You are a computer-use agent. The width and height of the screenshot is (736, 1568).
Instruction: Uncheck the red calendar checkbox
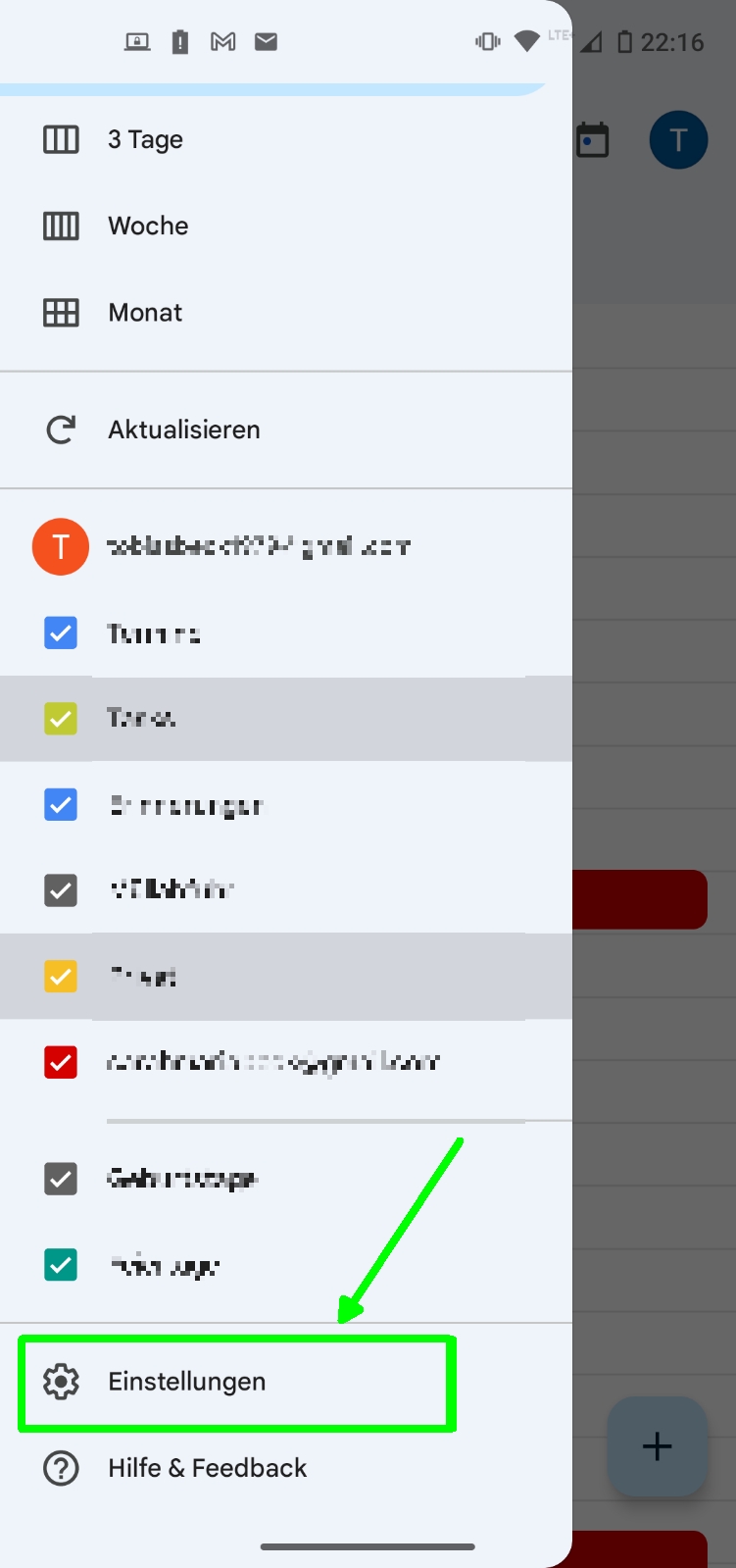coord(61,1062)
